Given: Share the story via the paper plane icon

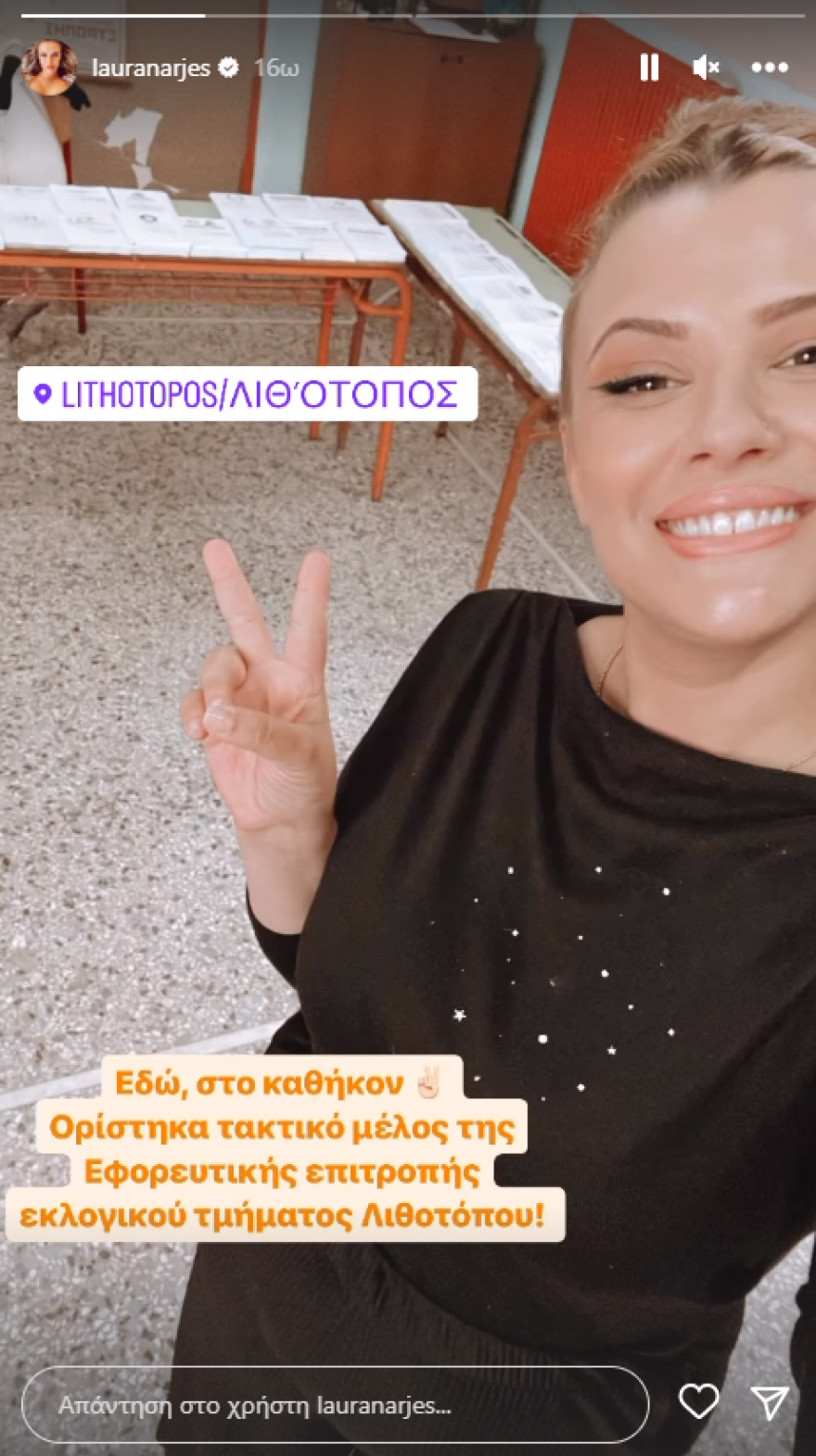Looking at the screenshot, I should coord(769,1403).
